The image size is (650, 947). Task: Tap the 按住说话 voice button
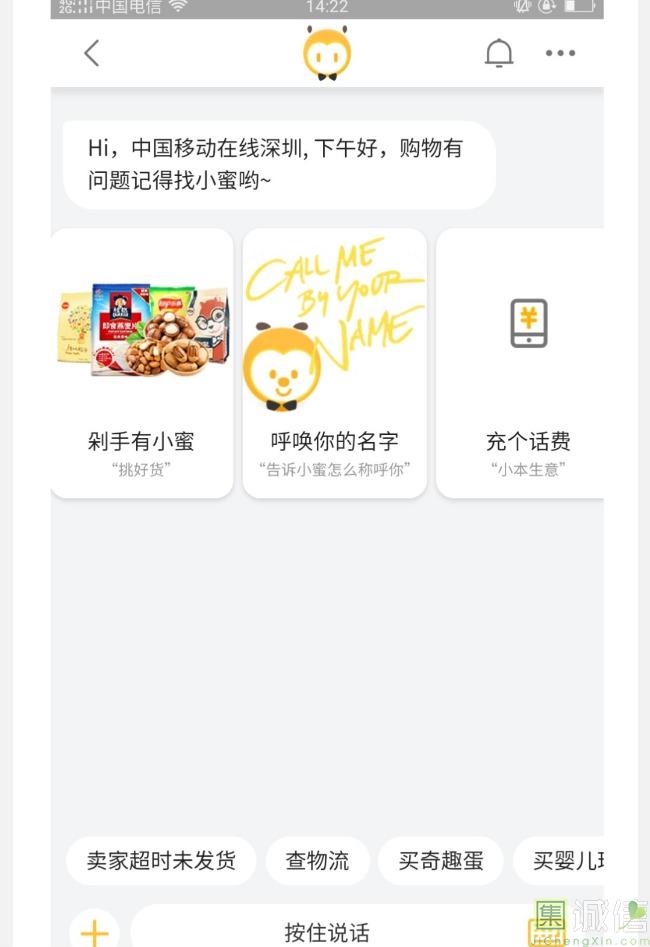(x=327, y=931)
